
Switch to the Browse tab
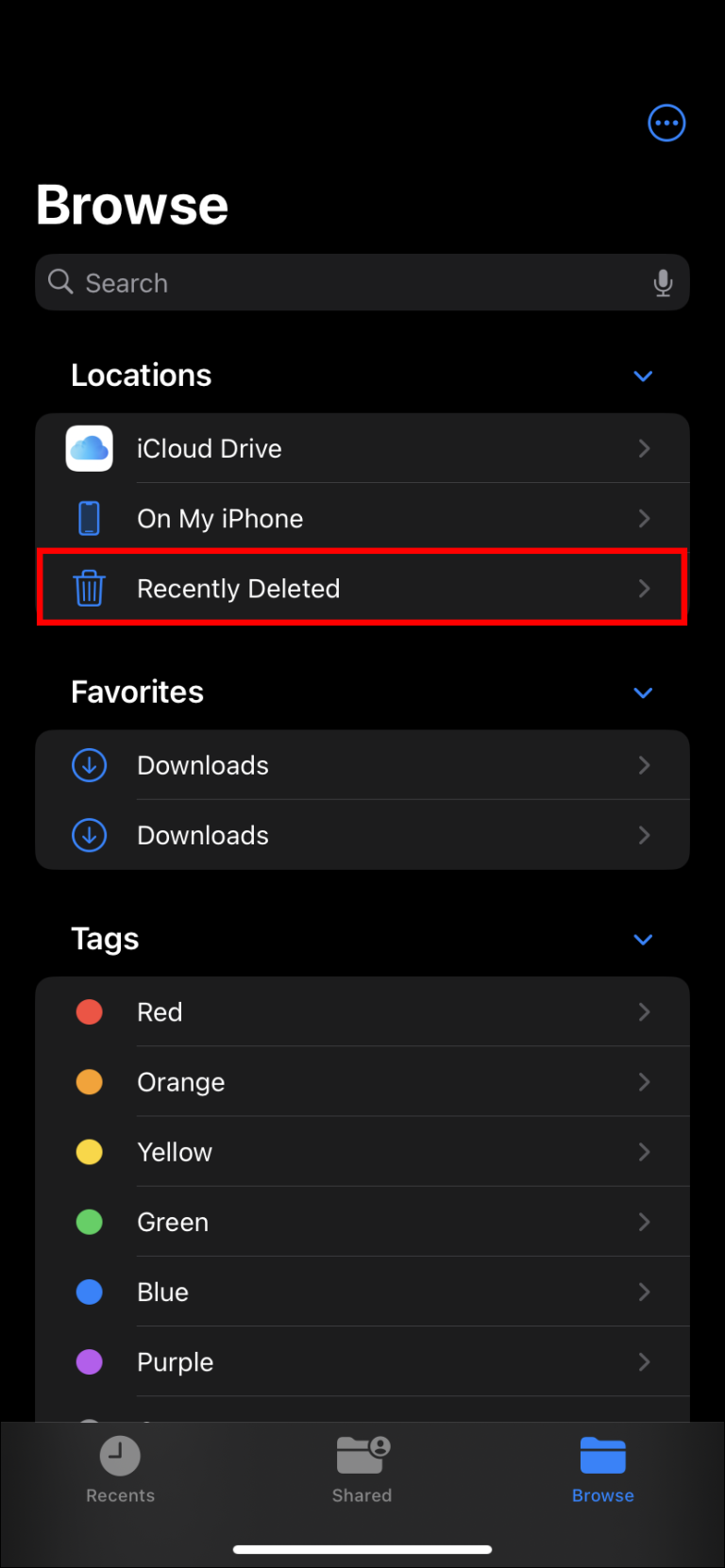[602, 1469]
